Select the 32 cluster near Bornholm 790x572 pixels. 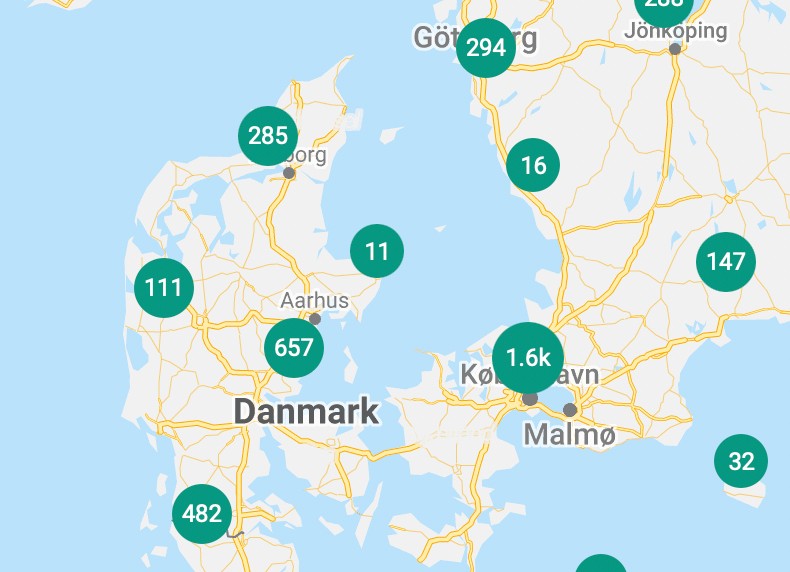click(x=741, y=462)
